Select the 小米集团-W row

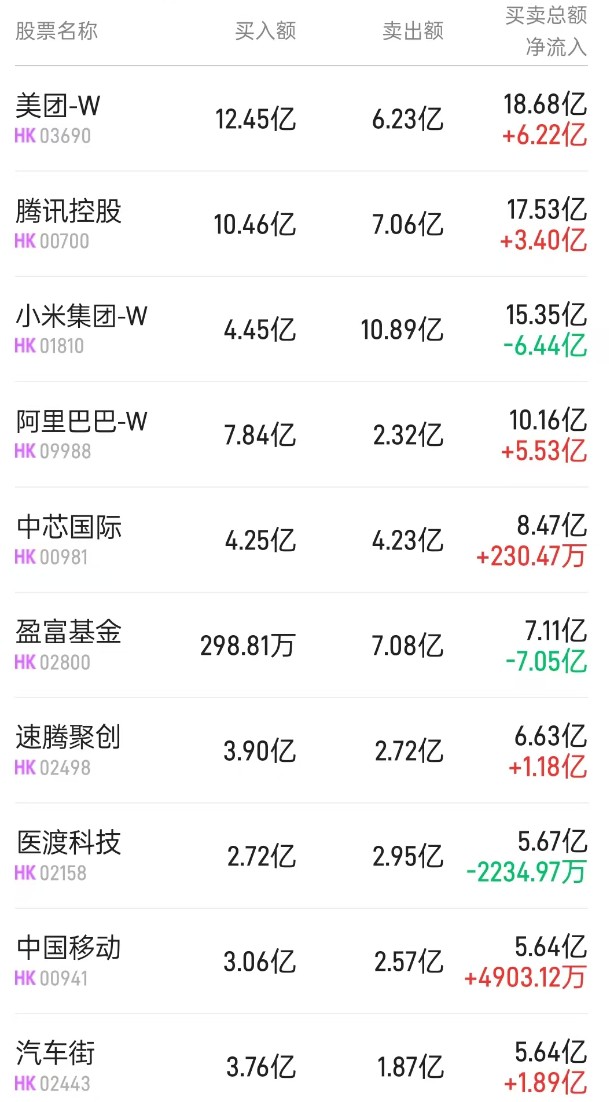click(301, 330)
